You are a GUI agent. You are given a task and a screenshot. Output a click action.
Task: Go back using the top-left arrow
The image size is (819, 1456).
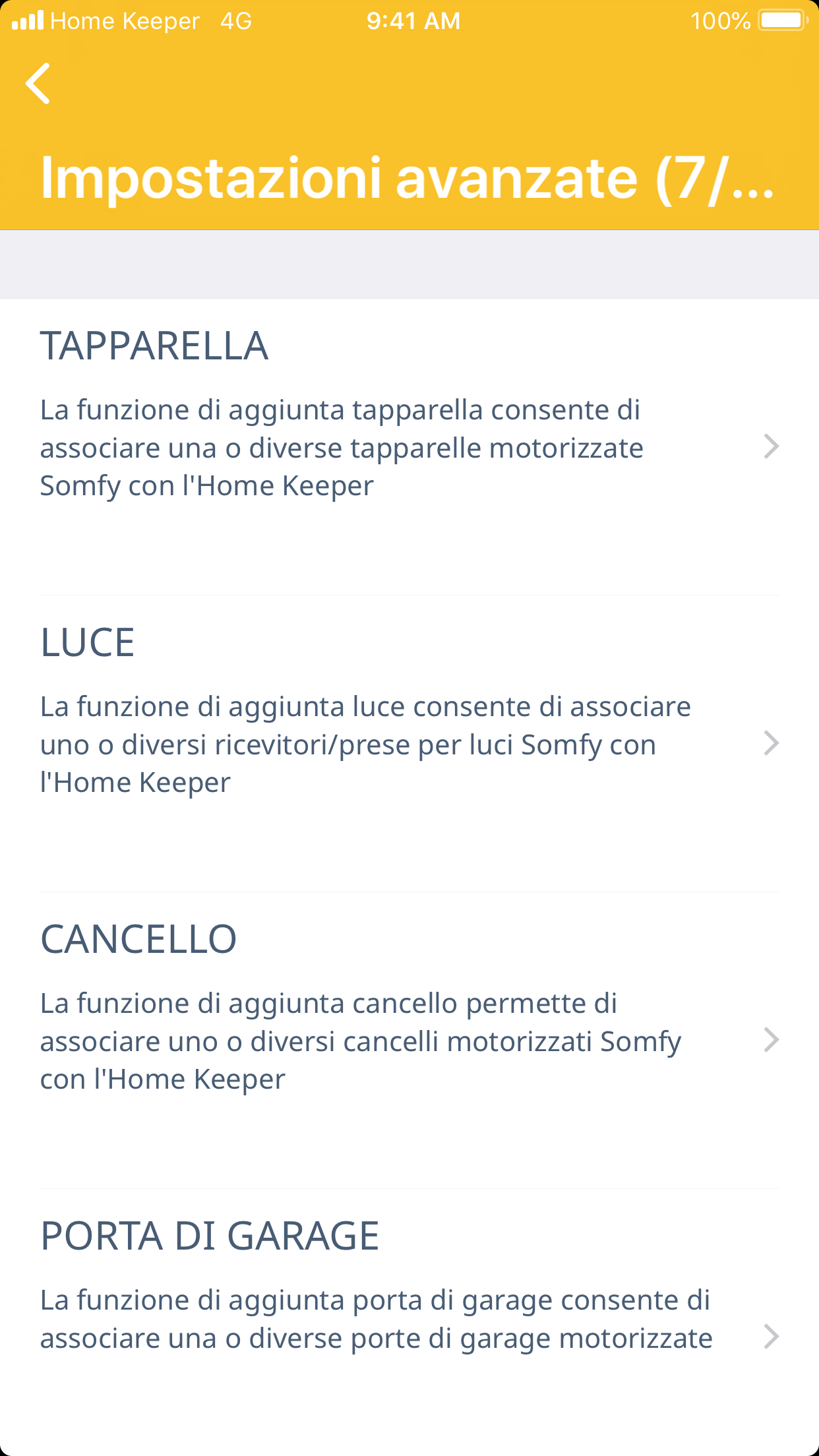click(38, 84)
